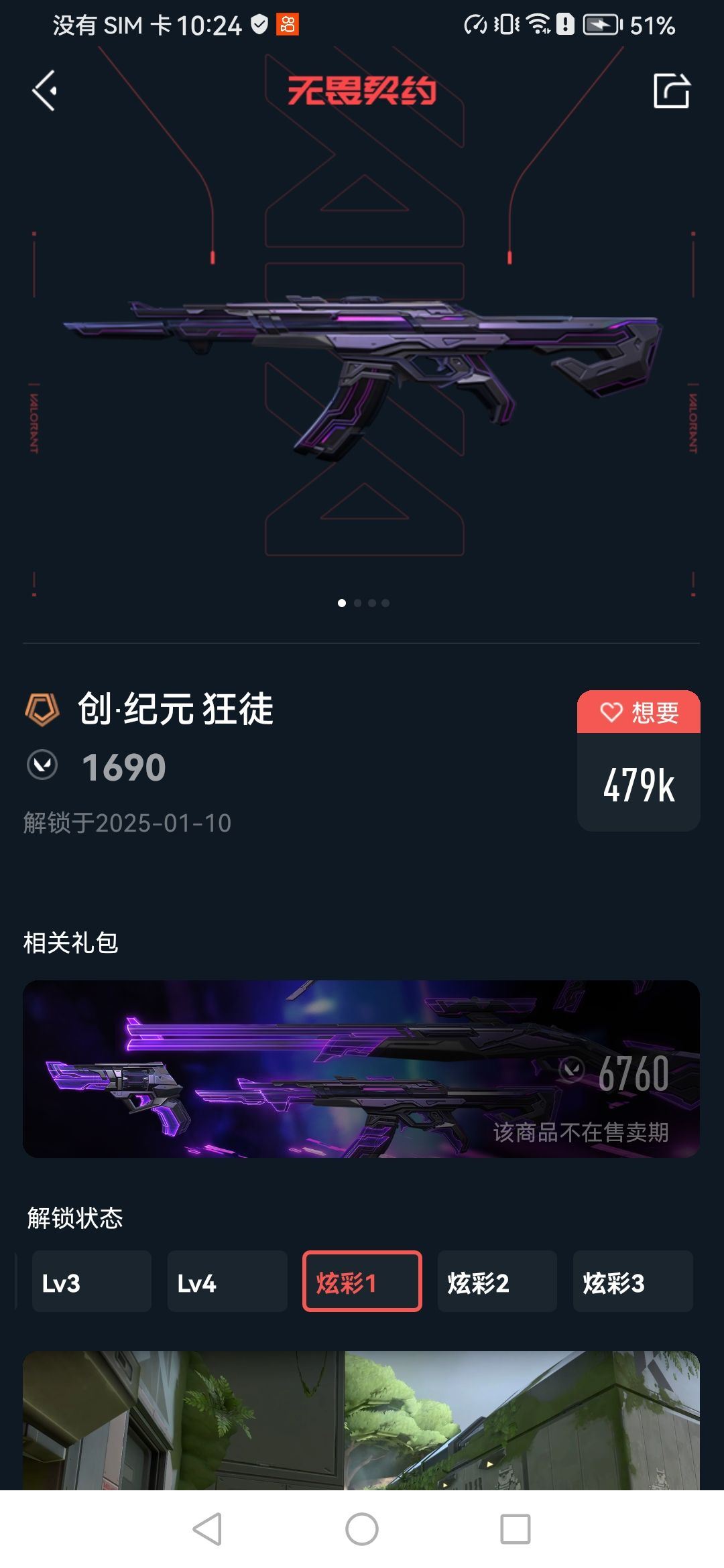This screenshot has width=724, height=1568.
Task: Tap the carousel page indicator strip
Action: (365, 602)
